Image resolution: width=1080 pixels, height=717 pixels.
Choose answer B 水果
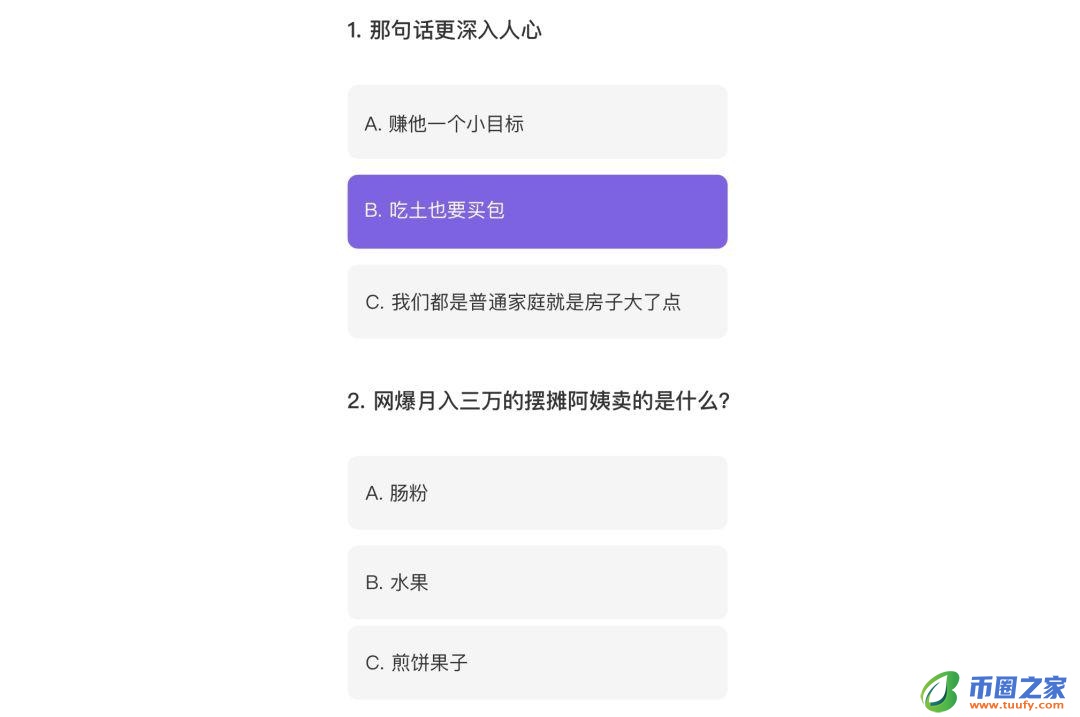pos(537,582)
